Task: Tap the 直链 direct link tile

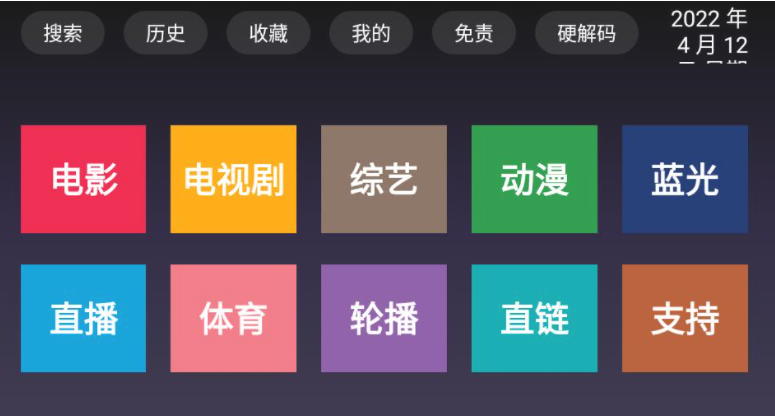Action: click(534, 318)
